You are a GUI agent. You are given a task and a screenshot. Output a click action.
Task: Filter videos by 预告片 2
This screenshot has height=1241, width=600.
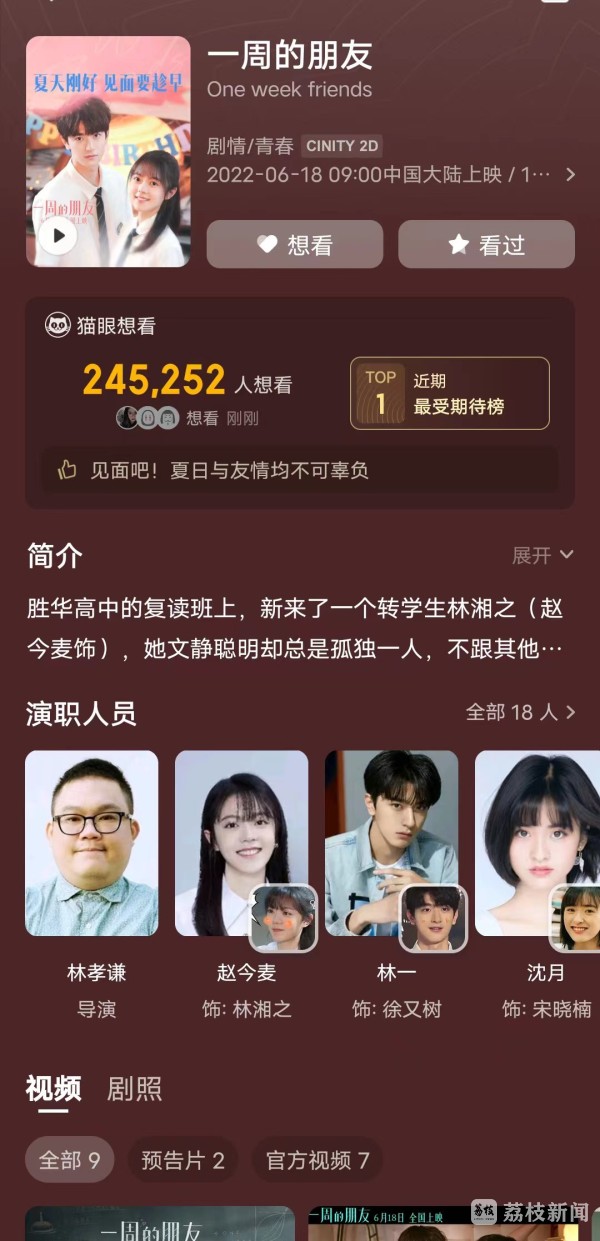[183, 1160]
